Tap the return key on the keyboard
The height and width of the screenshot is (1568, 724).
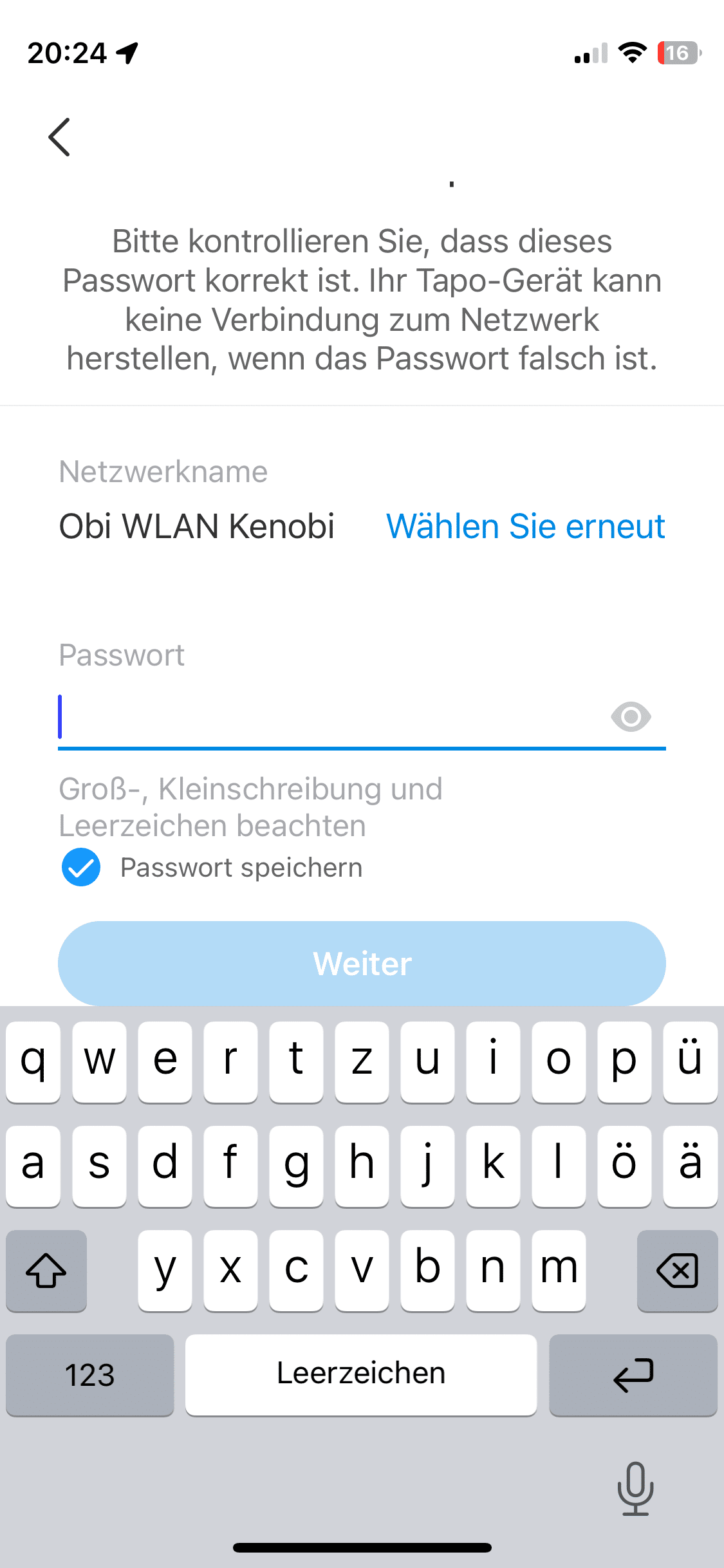[x=633, y=1374]
